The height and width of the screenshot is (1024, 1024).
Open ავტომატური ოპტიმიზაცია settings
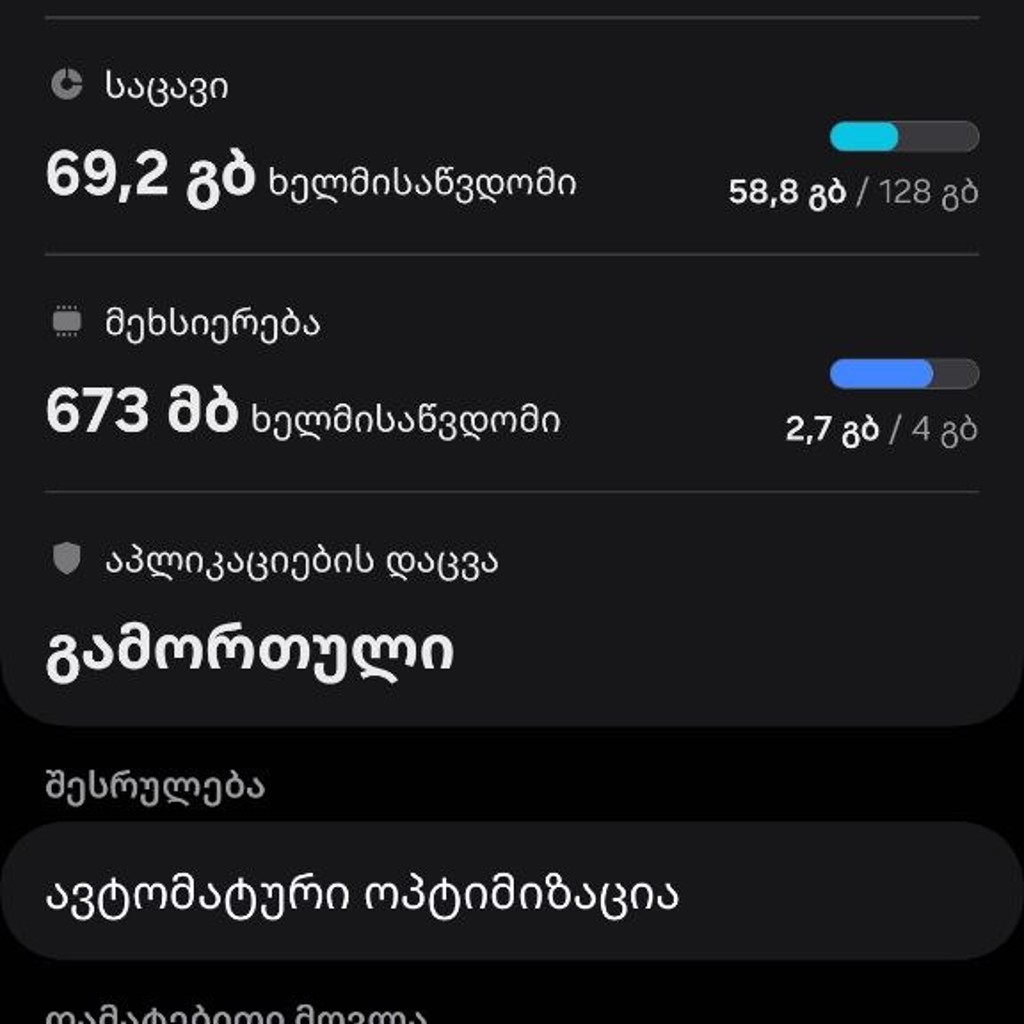click(512, 891)
